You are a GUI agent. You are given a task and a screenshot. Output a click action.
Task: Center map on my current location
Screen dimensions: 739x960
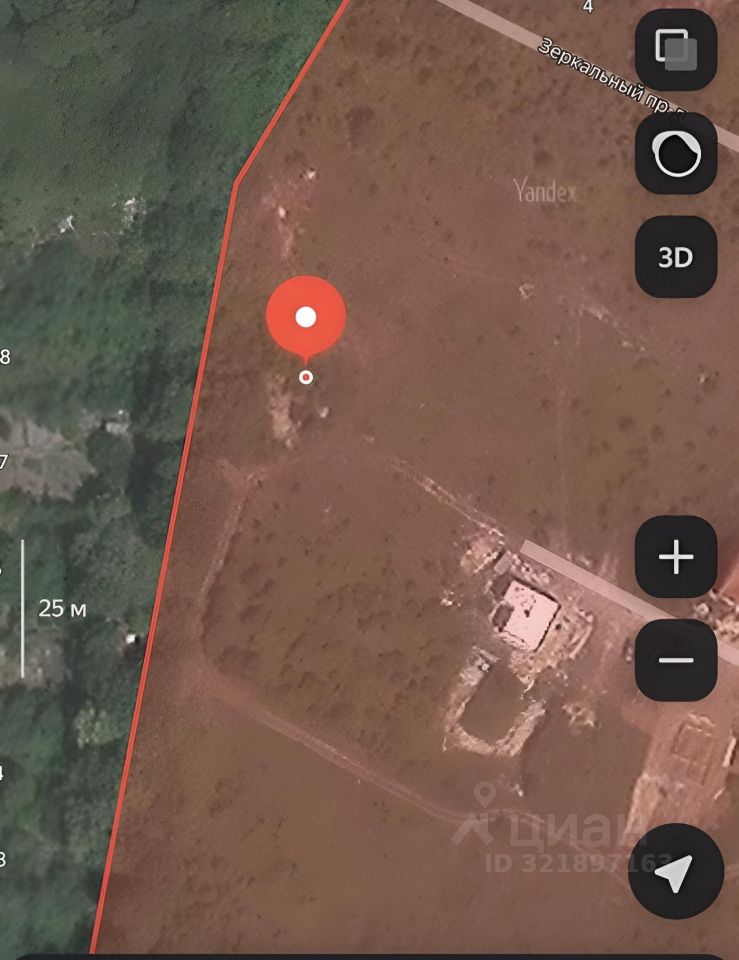pos(676,872)
